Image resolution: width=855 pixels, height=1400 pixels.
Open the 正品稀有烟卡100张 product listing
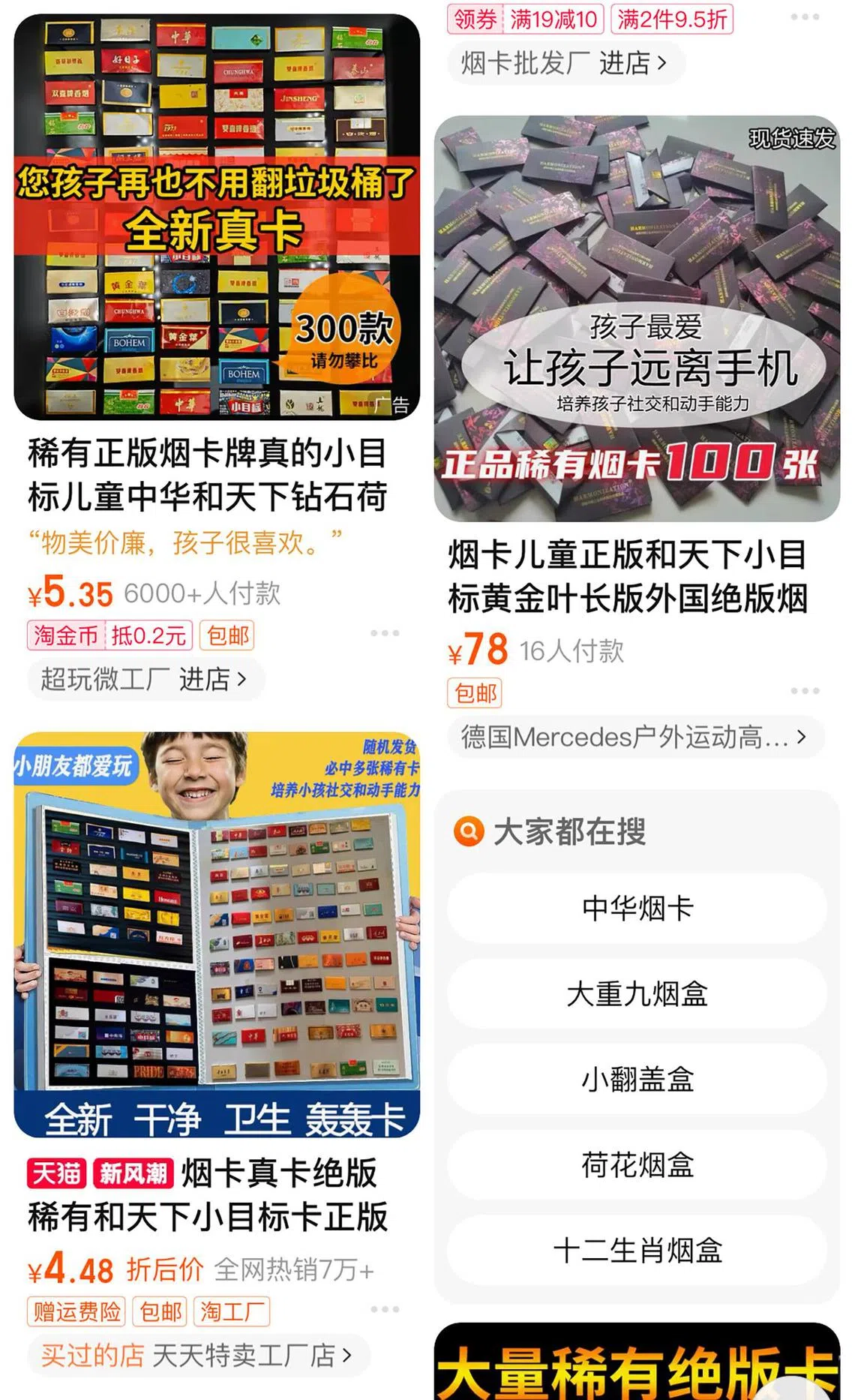[x=637, y=319]
